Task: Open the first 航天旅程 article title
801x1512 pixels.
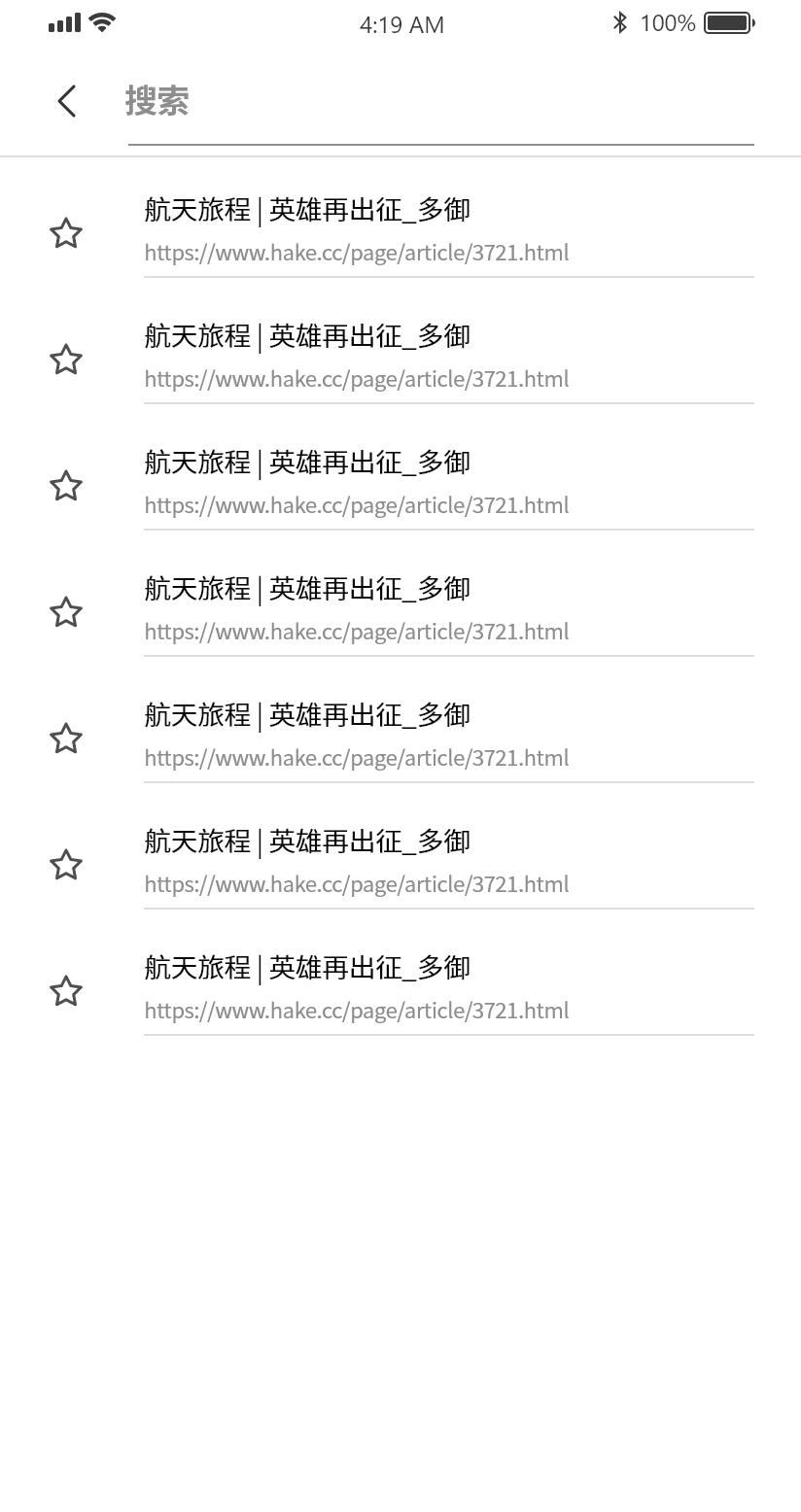Action: pos(307,210)
